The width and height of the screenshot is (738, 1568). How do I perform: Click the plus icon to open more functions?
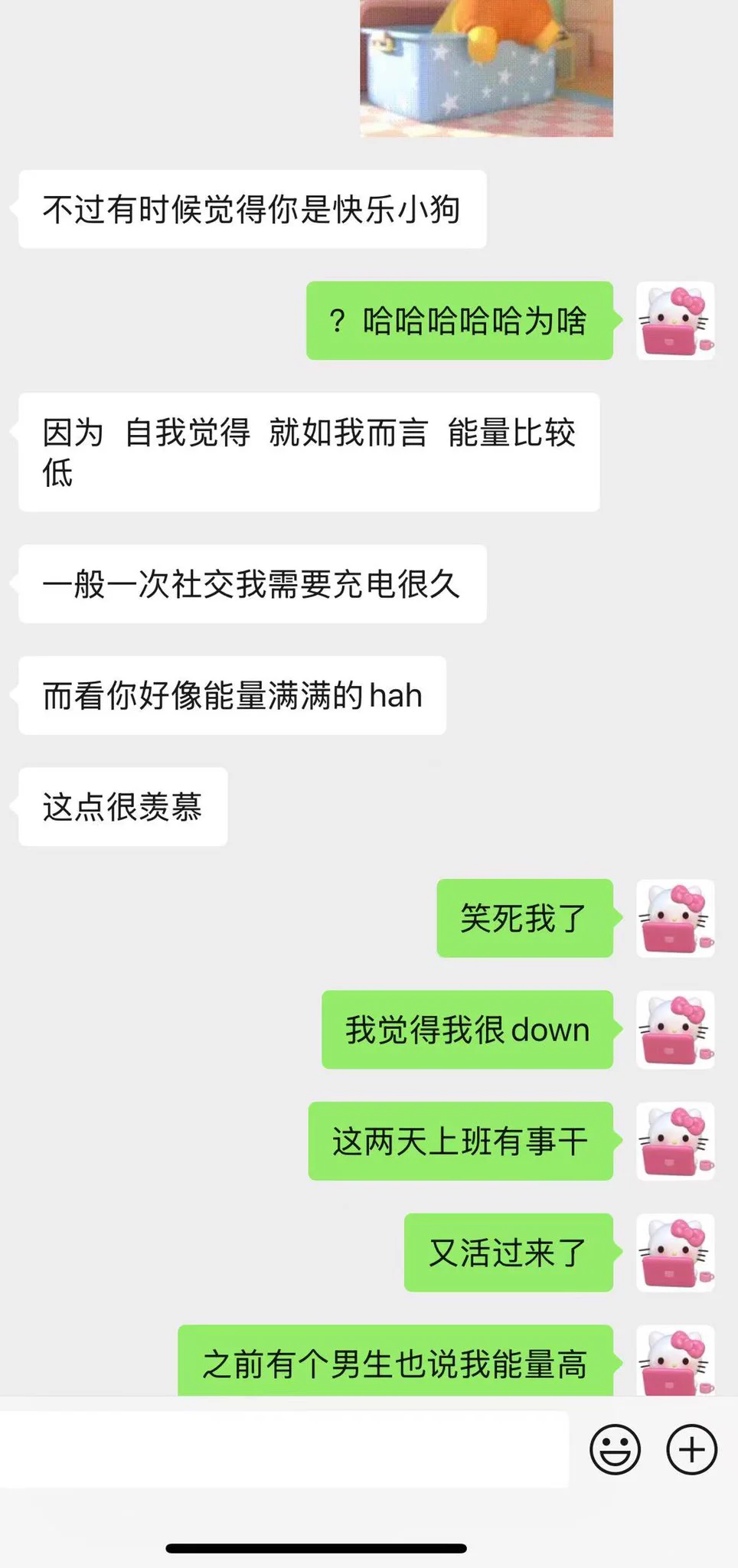[x=691, y=1449]
